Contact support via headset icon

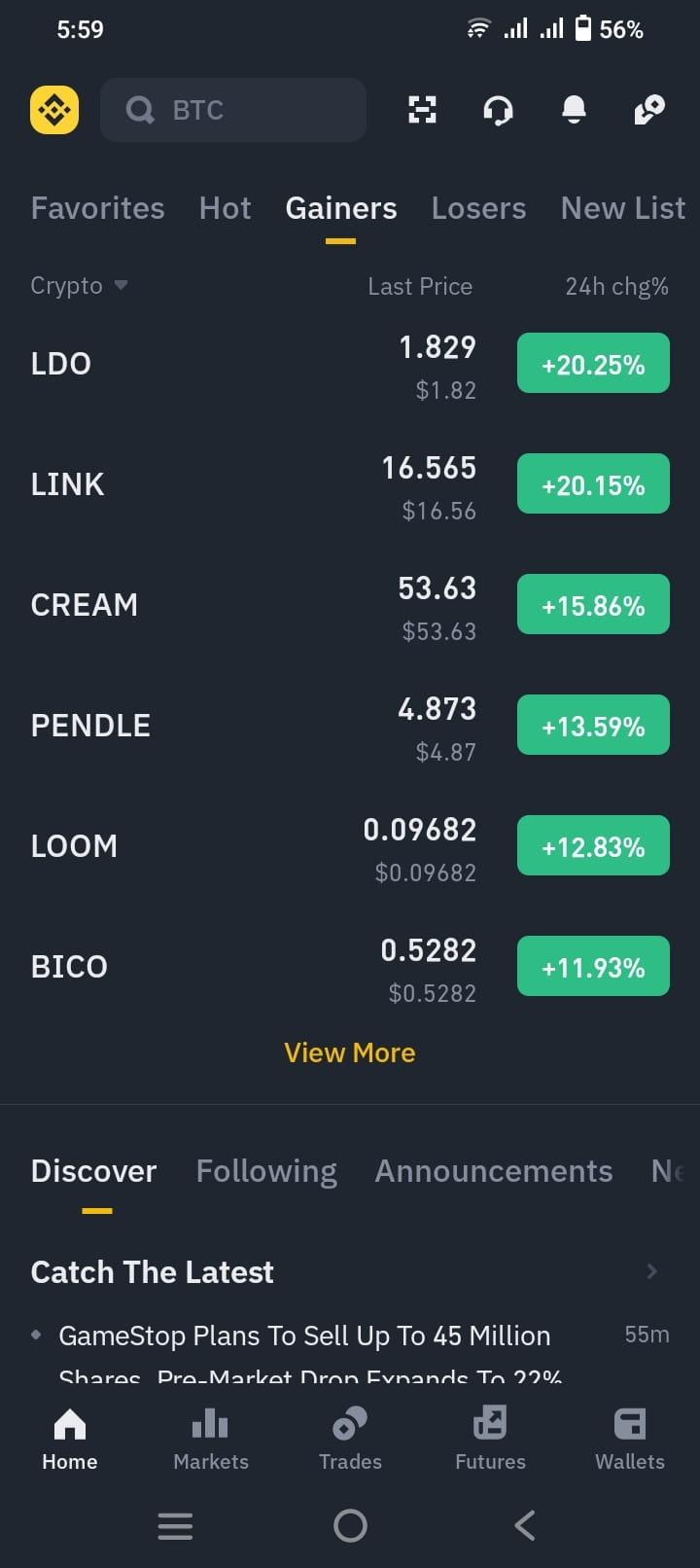click(x=498, y=110)
